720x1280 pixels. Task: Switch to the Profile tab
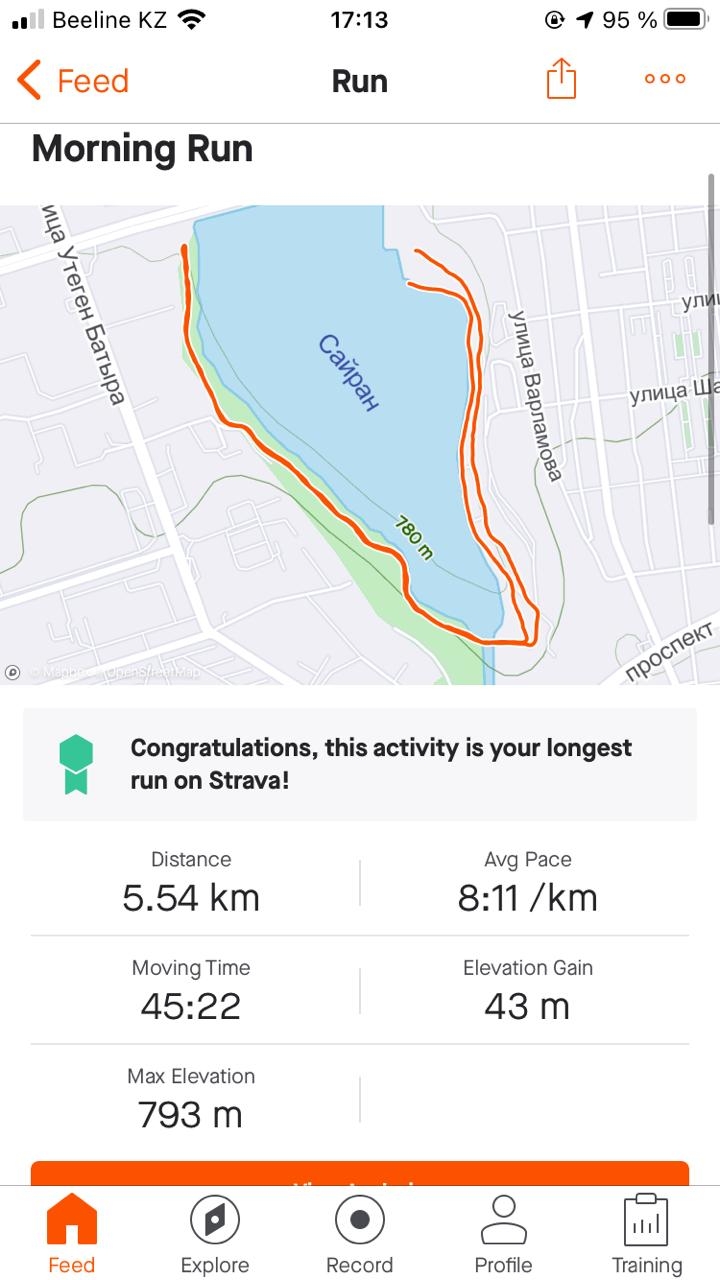(503, 1235)
